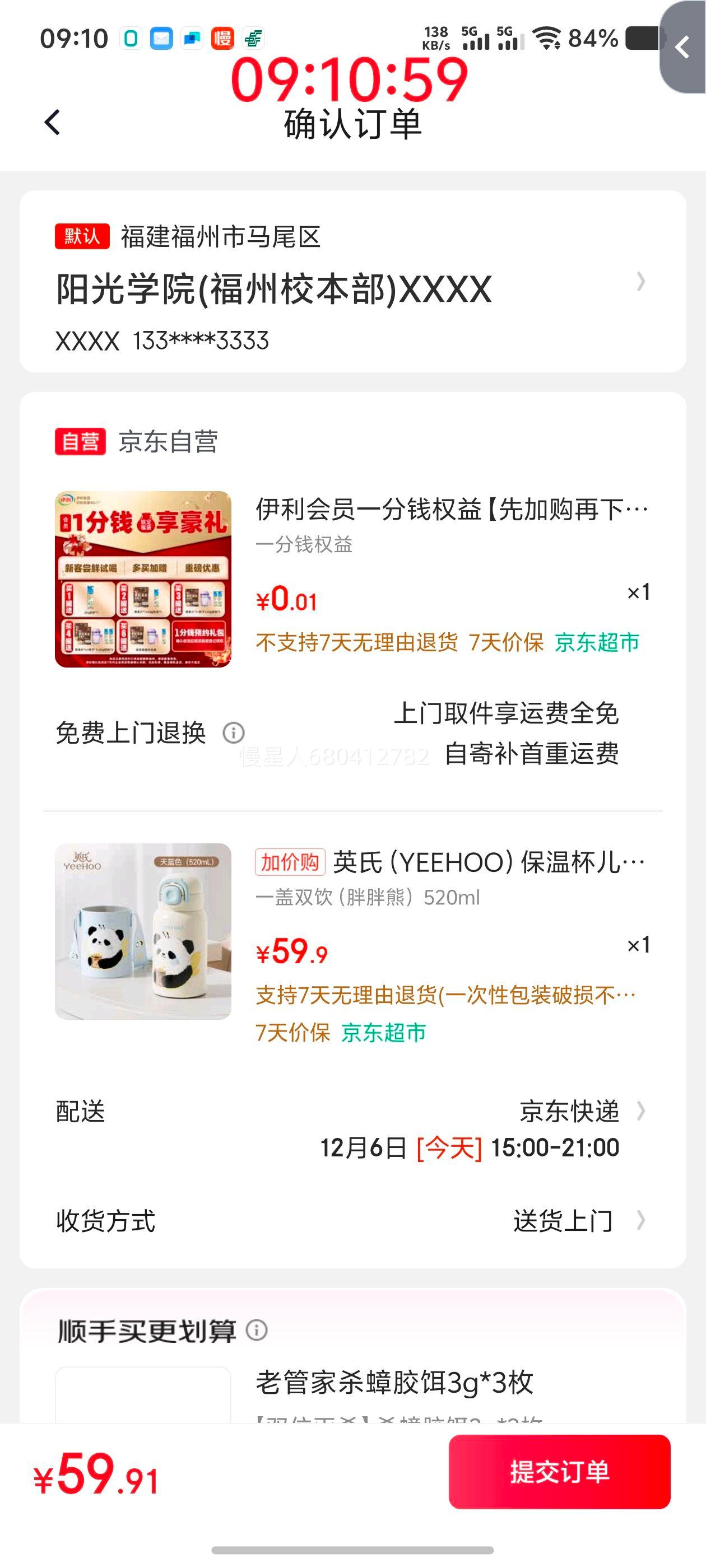This screenshot has width=706, height=1568.
Task: Show info for 顺手买更划算
Action: pyautogui.click(x=257, y=1331)
